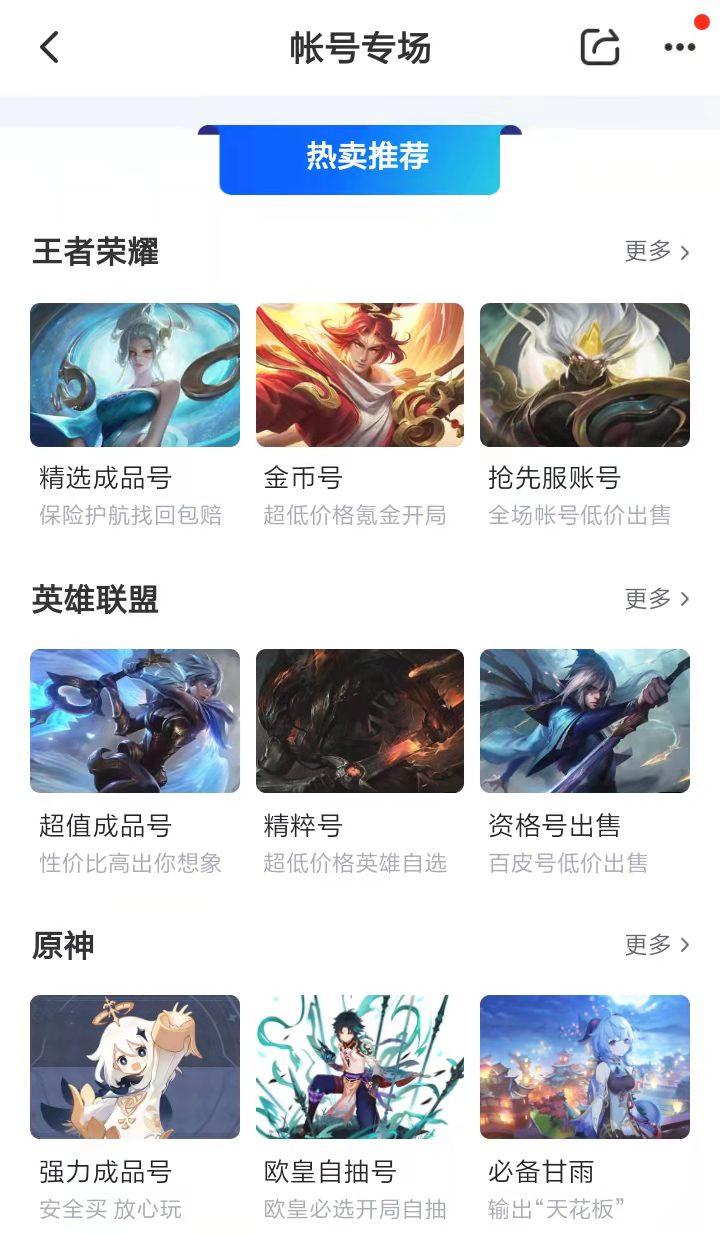Share this 帐号专场 page
The width and height of the screenshot is (720, 1234).
tap(600, 47)
